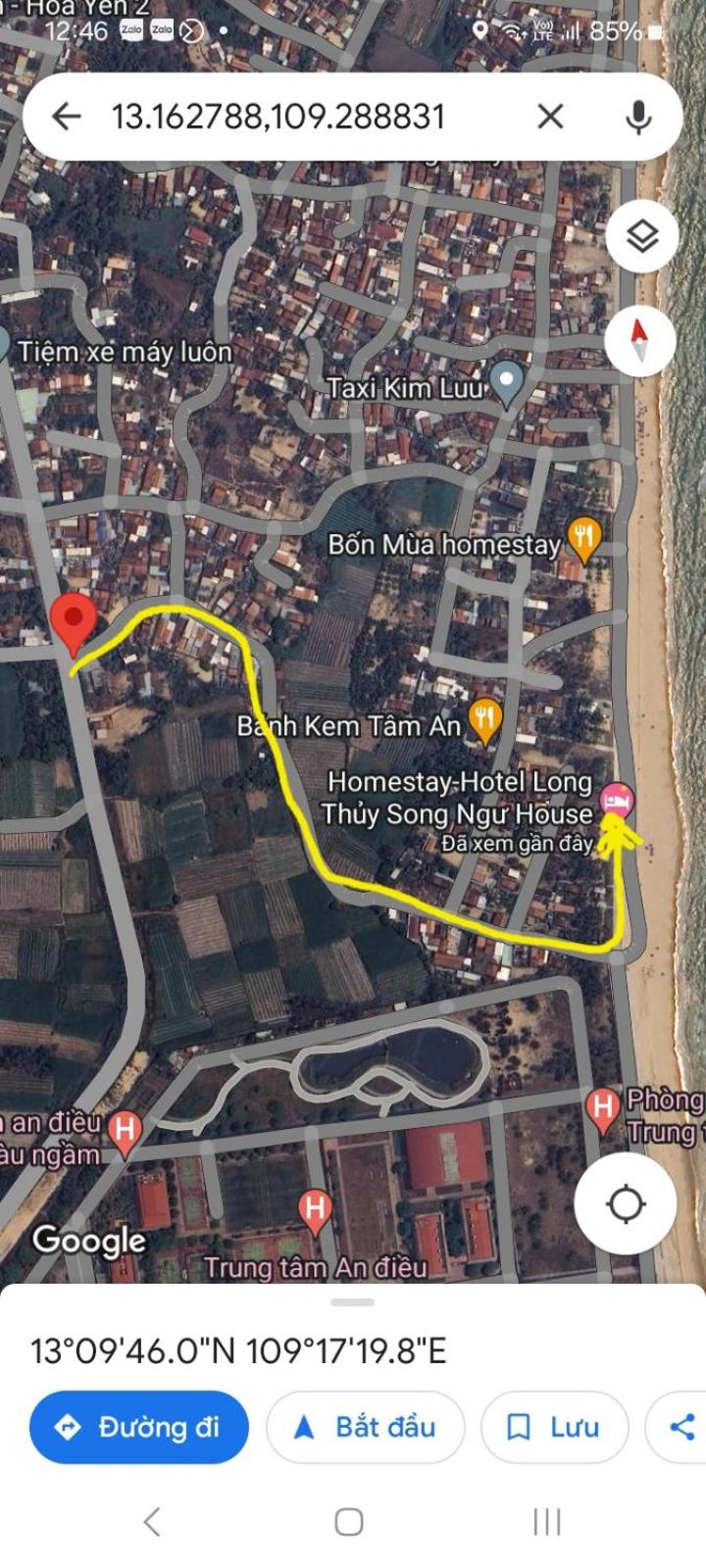Expand the bottom sheet handle
This screenshot has width=706, height=1568.
[x=352, y=1302]
